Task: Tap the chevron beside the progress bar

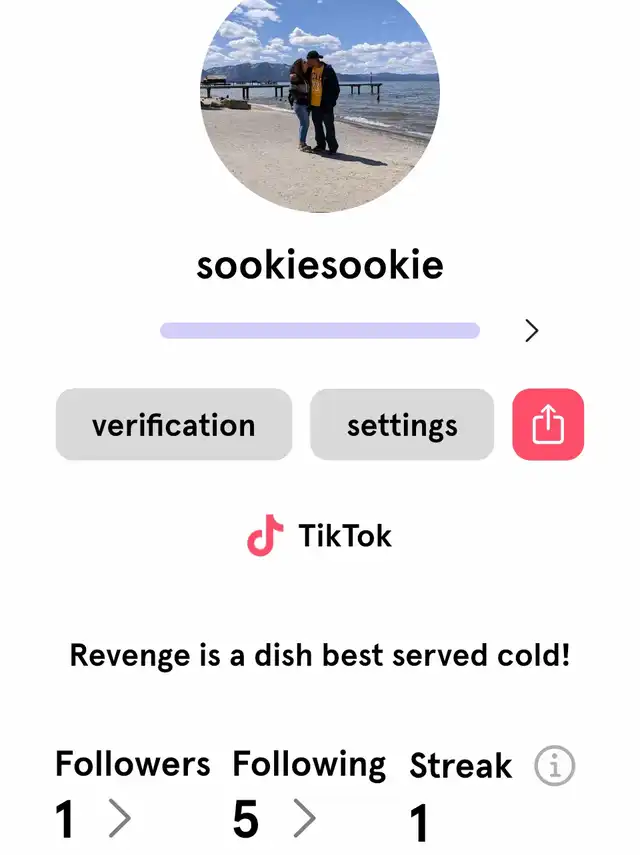Action: 532,330
